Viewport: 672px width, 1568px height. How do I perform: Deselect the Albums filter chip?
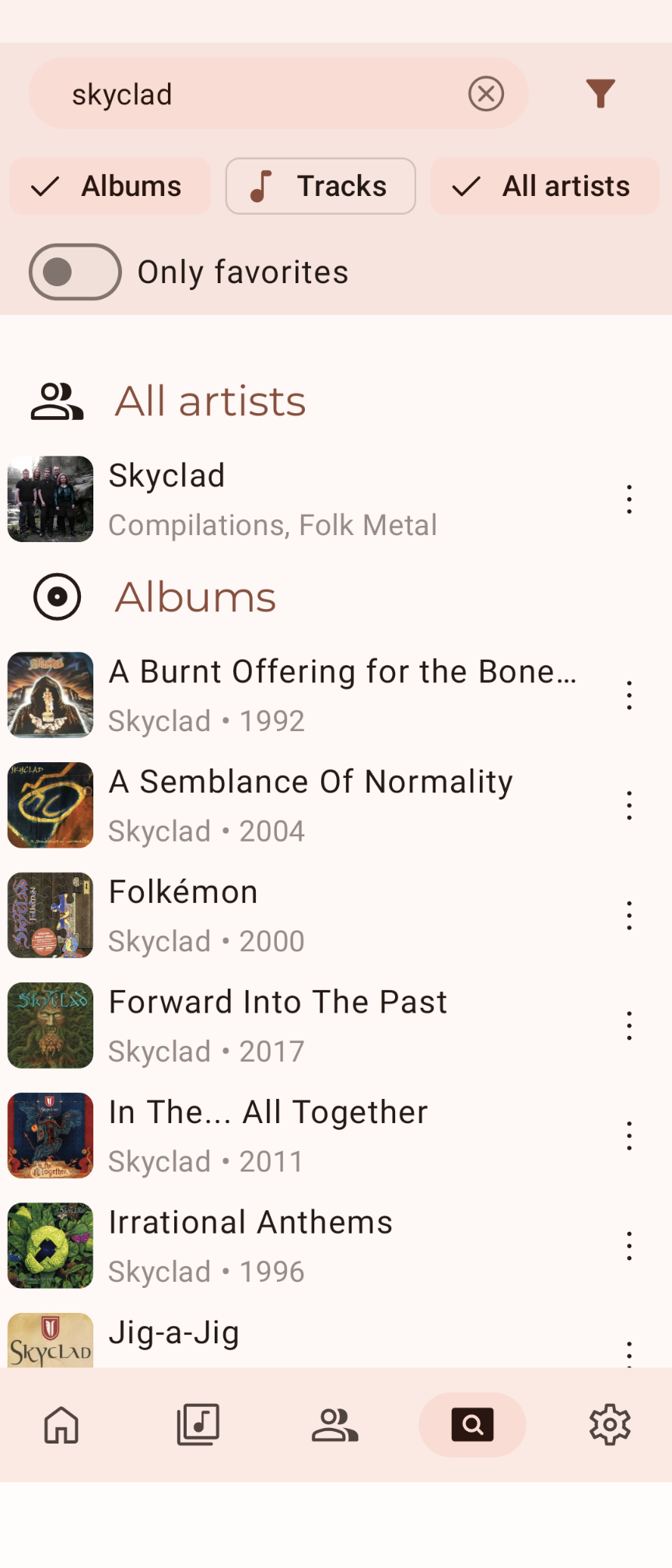110,187
